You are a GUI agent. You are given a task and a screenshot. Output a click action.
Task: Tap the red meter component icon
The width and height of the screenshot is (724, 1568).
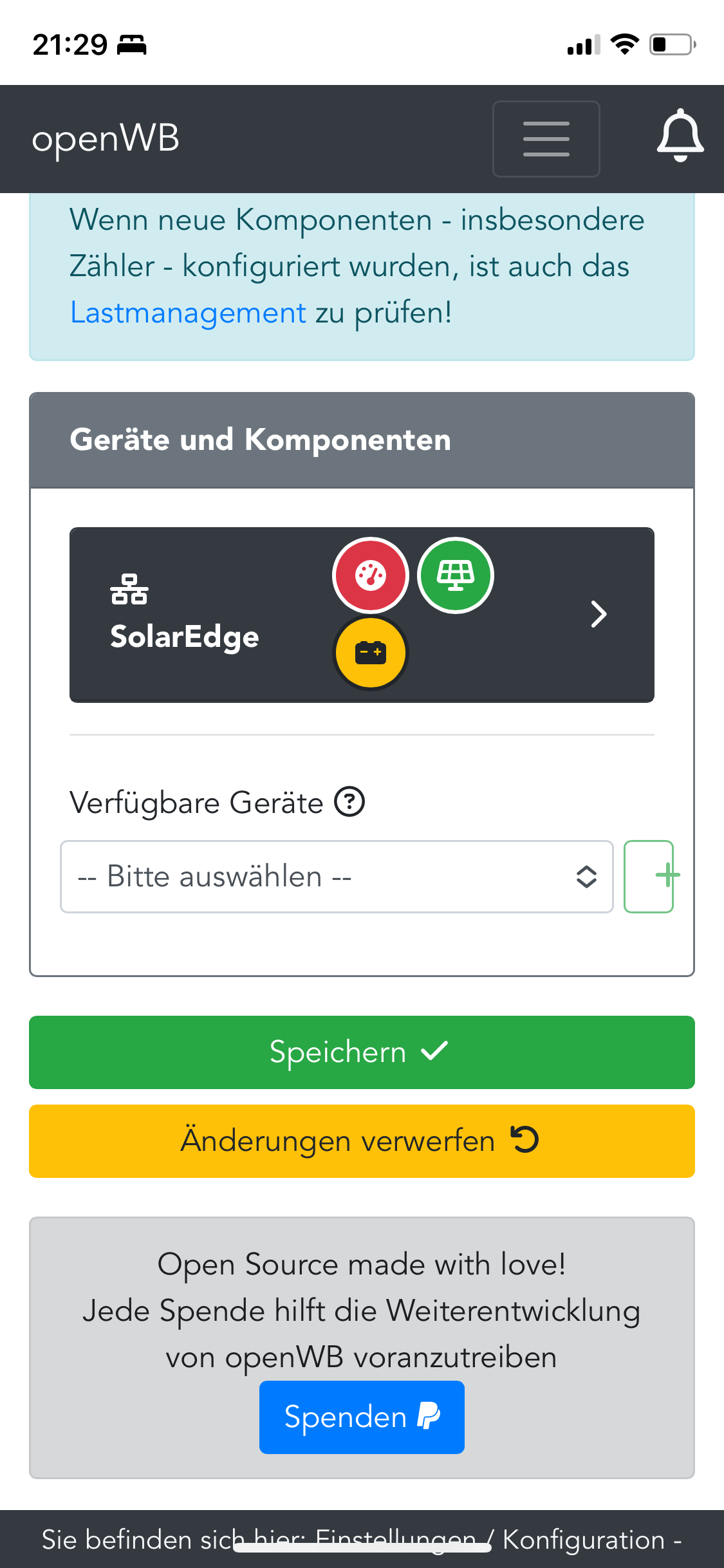point(371,575)
